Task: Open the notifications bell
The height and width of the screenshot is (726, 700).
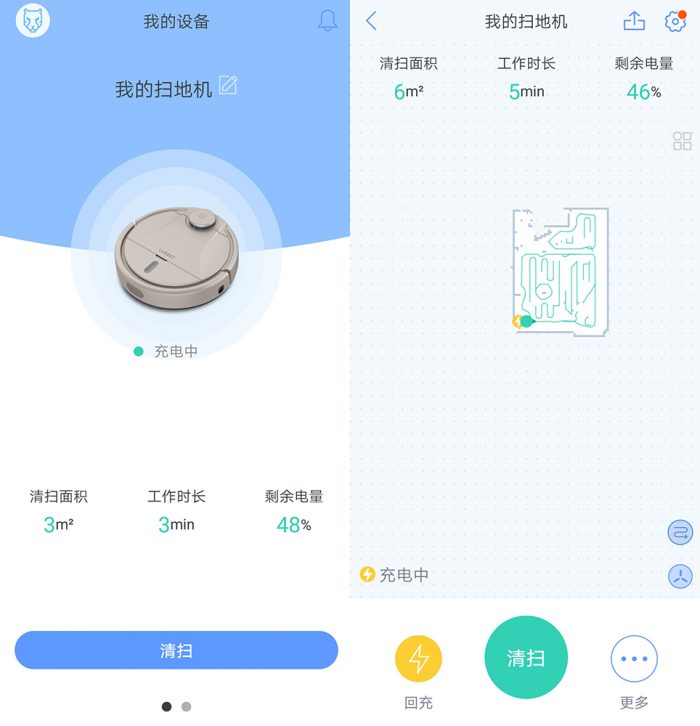Action: click(327, 21)
